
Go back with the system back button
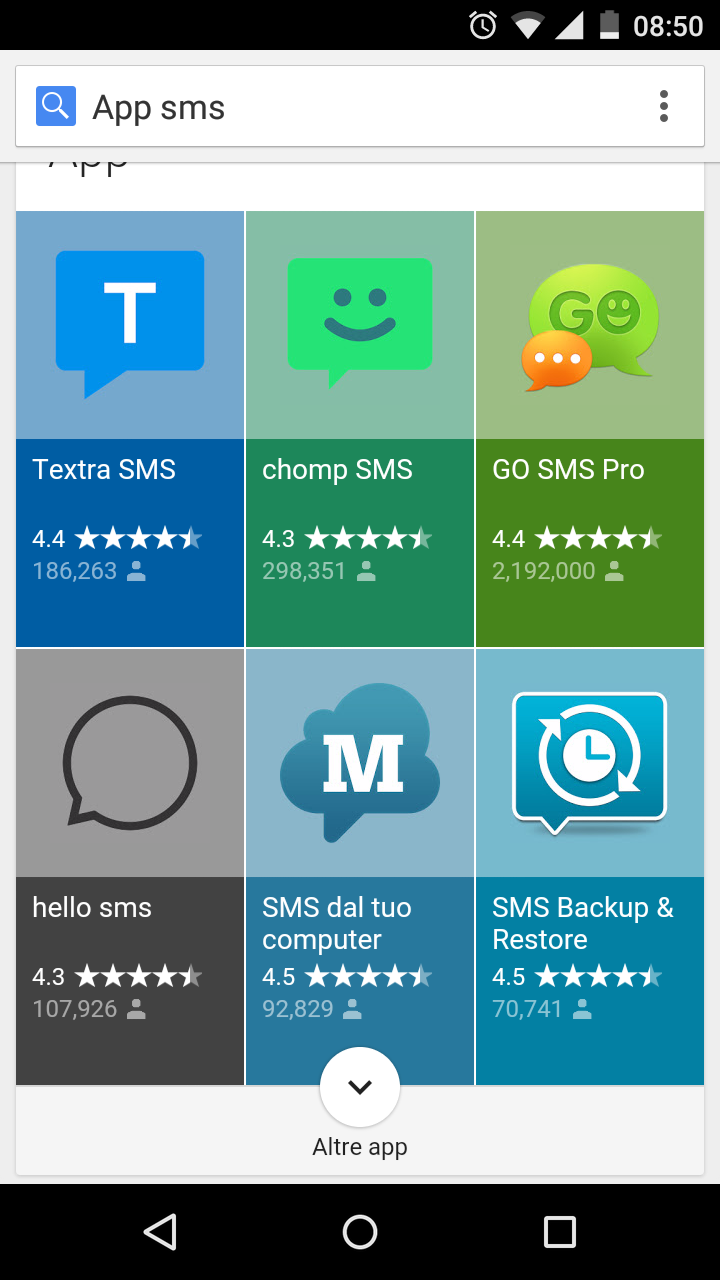tap(160, 1232)
